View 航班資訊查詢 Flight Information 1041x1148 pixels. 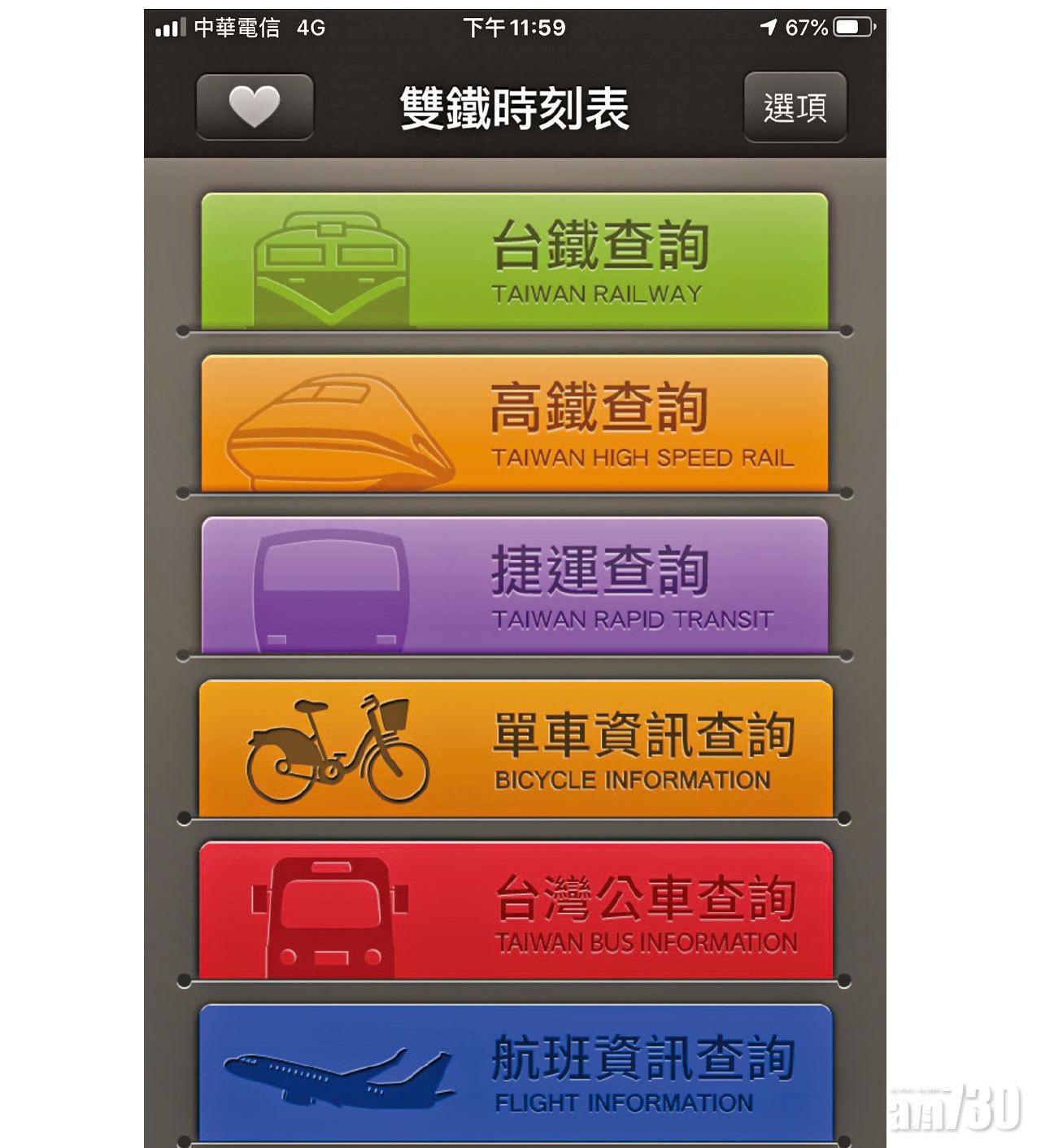pos(516,1072)
